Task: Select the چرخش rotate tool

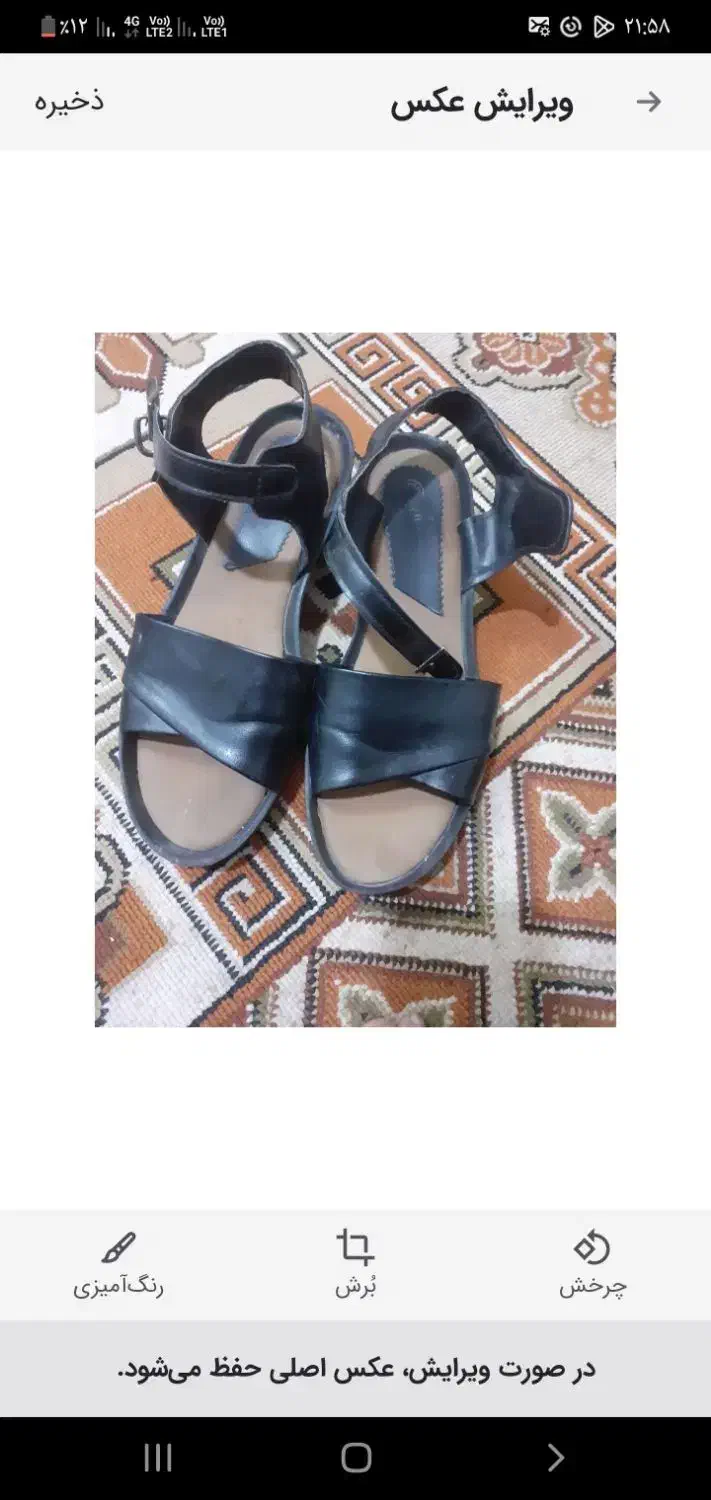Action: (x=592, y=1264)
